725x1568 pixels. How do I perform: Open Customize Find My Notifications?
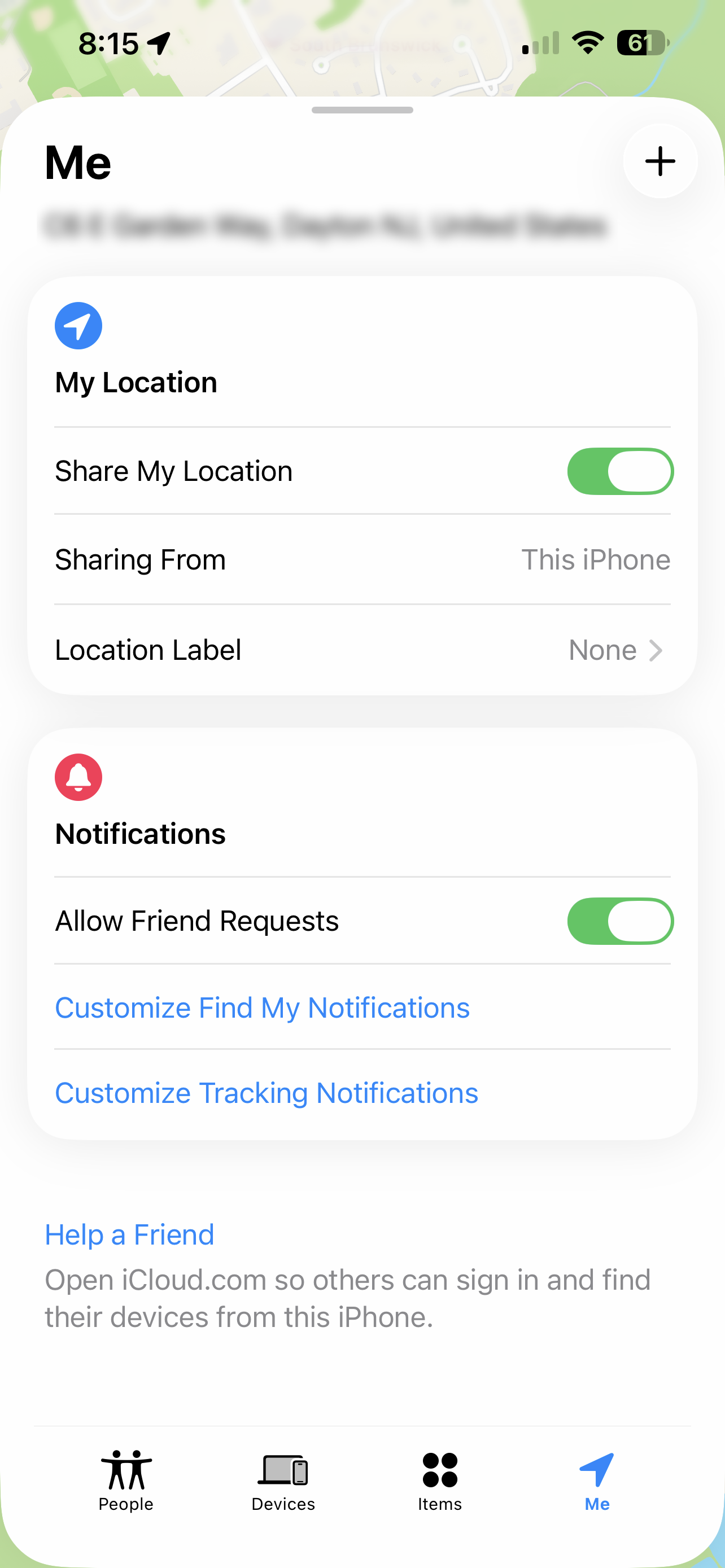[x=263, y=1008]
